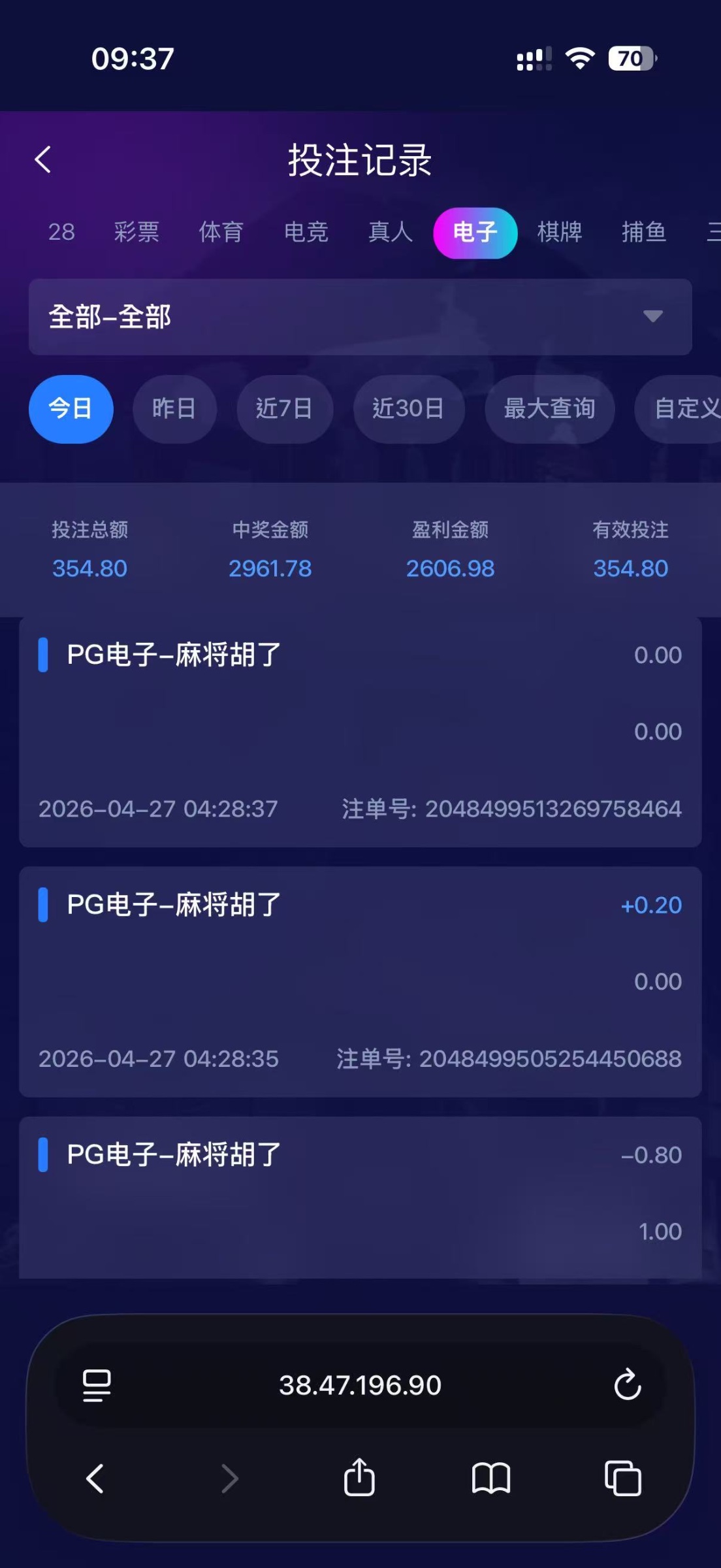The image size is (721, 1568).
Task: Open the 棋牌 tab
Action: [x=560, y=232]
